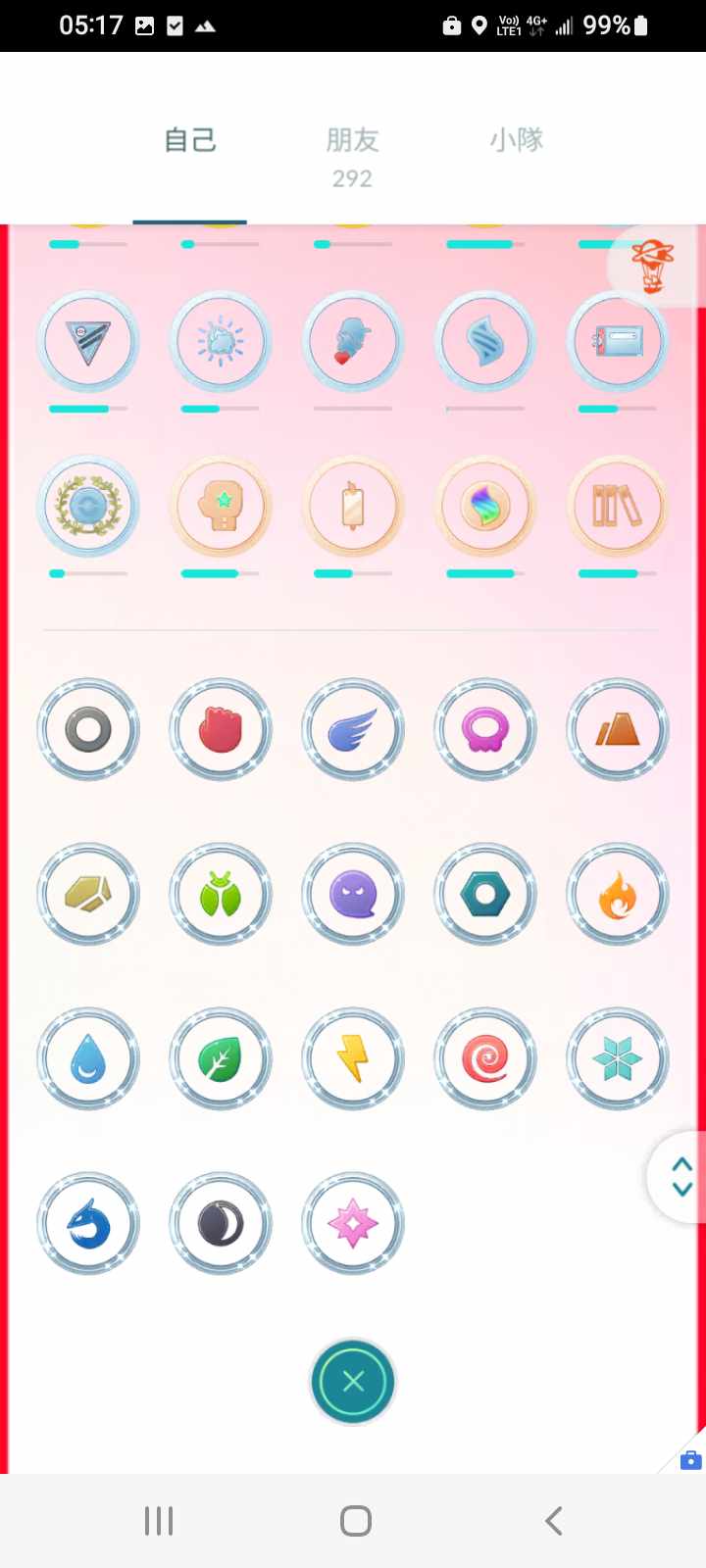Open the Ice type snowflake medal
The height and width of the screenshot is (1568, 706).
pyautogui.click(x=617, y=1059)
